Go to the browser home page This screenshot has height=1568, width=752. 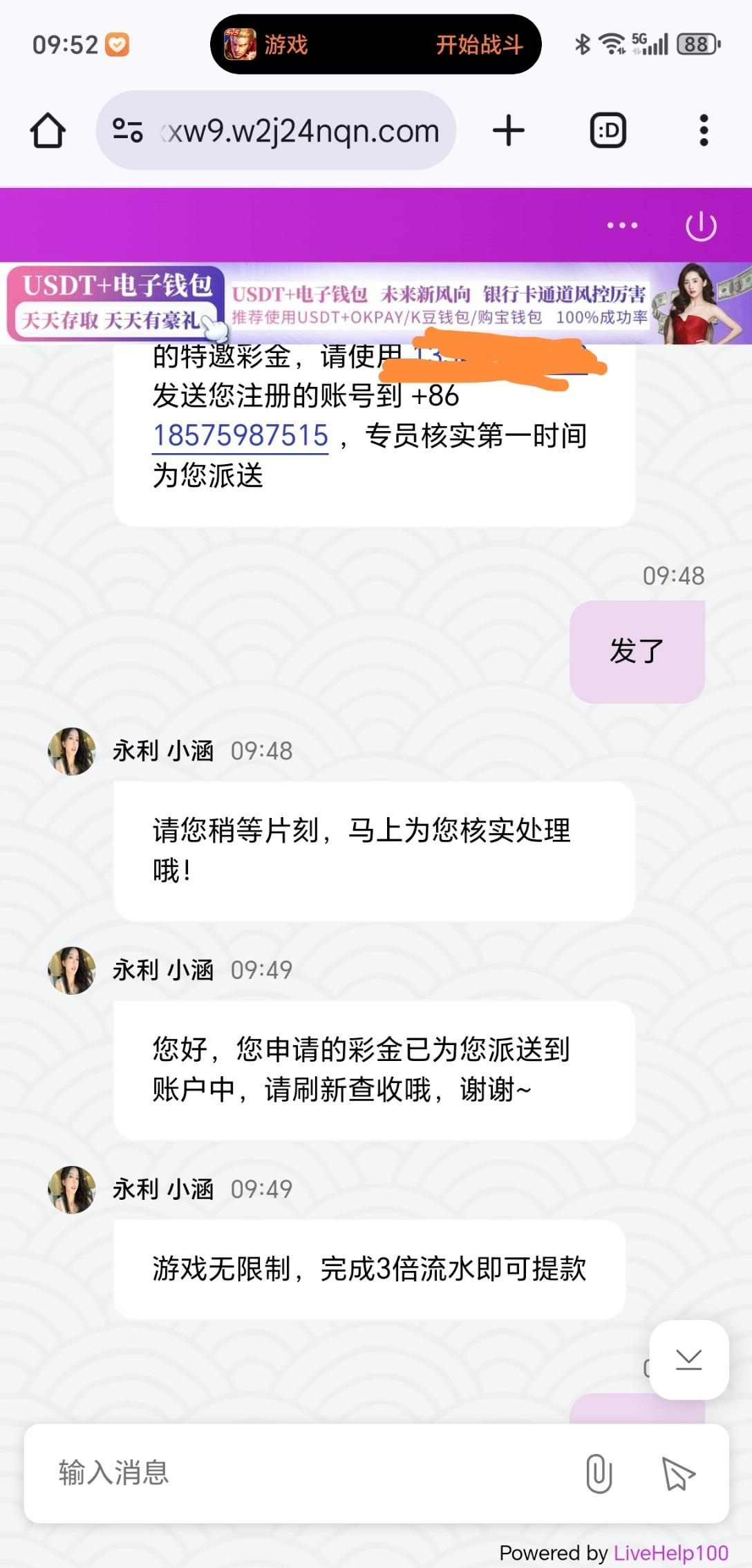[x=48, y=131]
